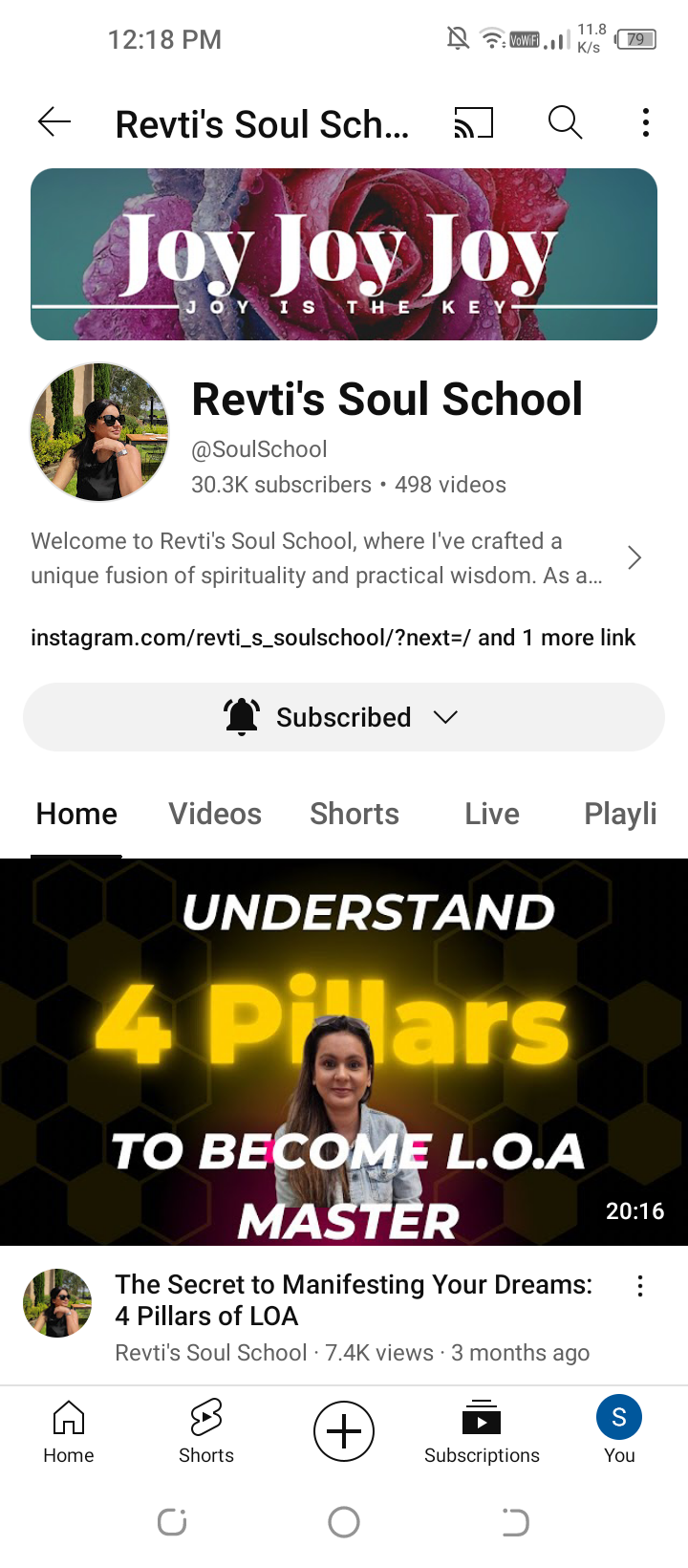Play the 4 Pillars LOA video thumbnail
Viewport: 688px width, 1568px height.
click(x=344, y=1052)
